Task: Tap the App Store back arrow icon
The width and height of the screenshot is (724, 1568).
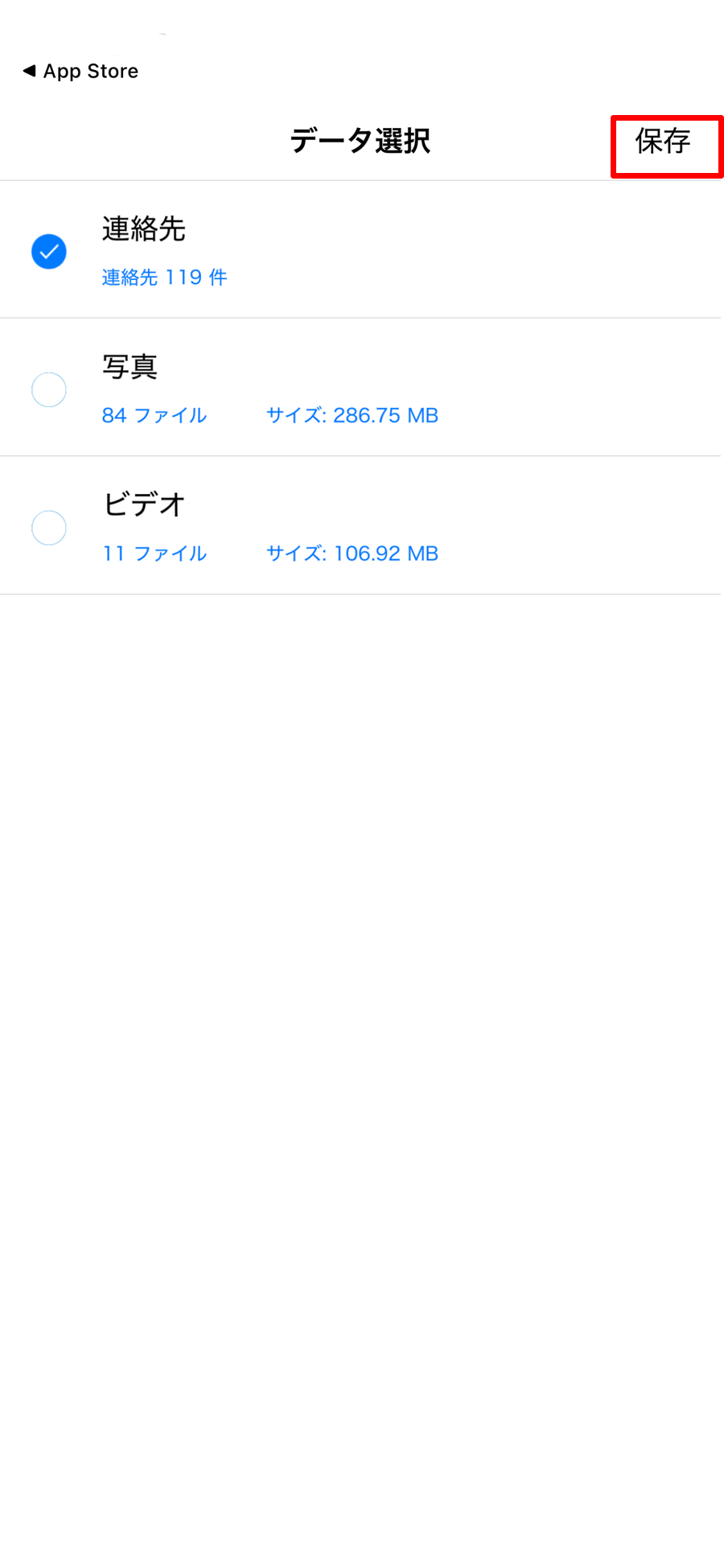Action: (x=27, y=71)
